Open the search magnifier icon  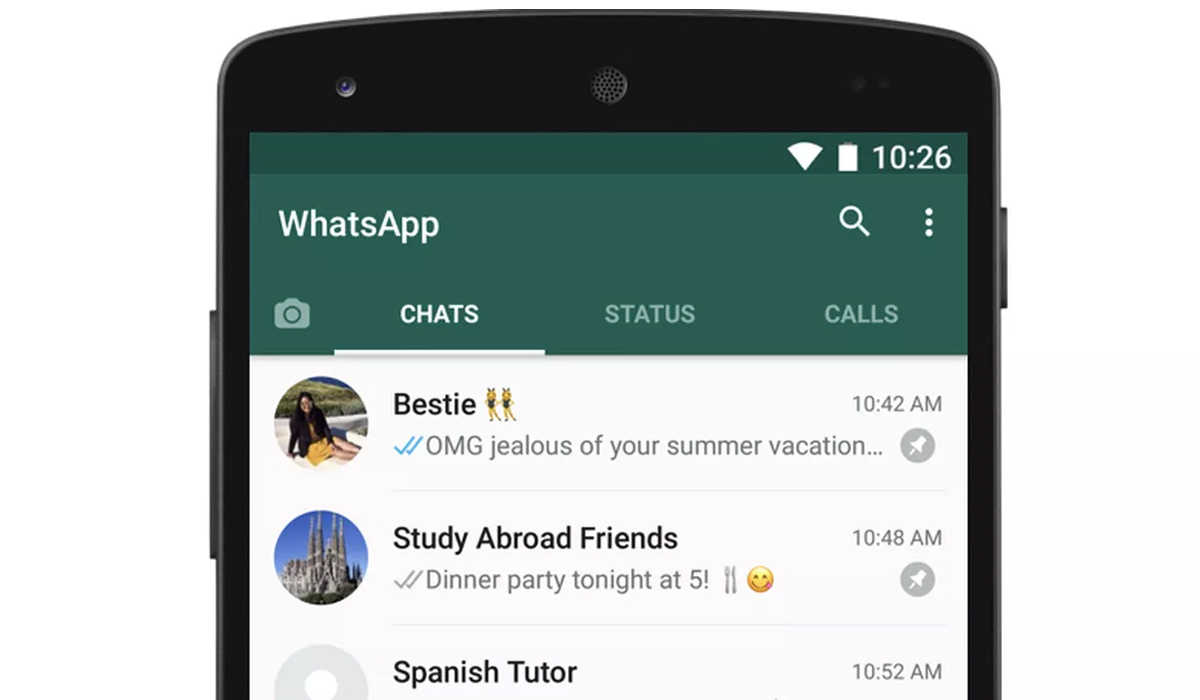pyautogui.click(x=853, y=222)
